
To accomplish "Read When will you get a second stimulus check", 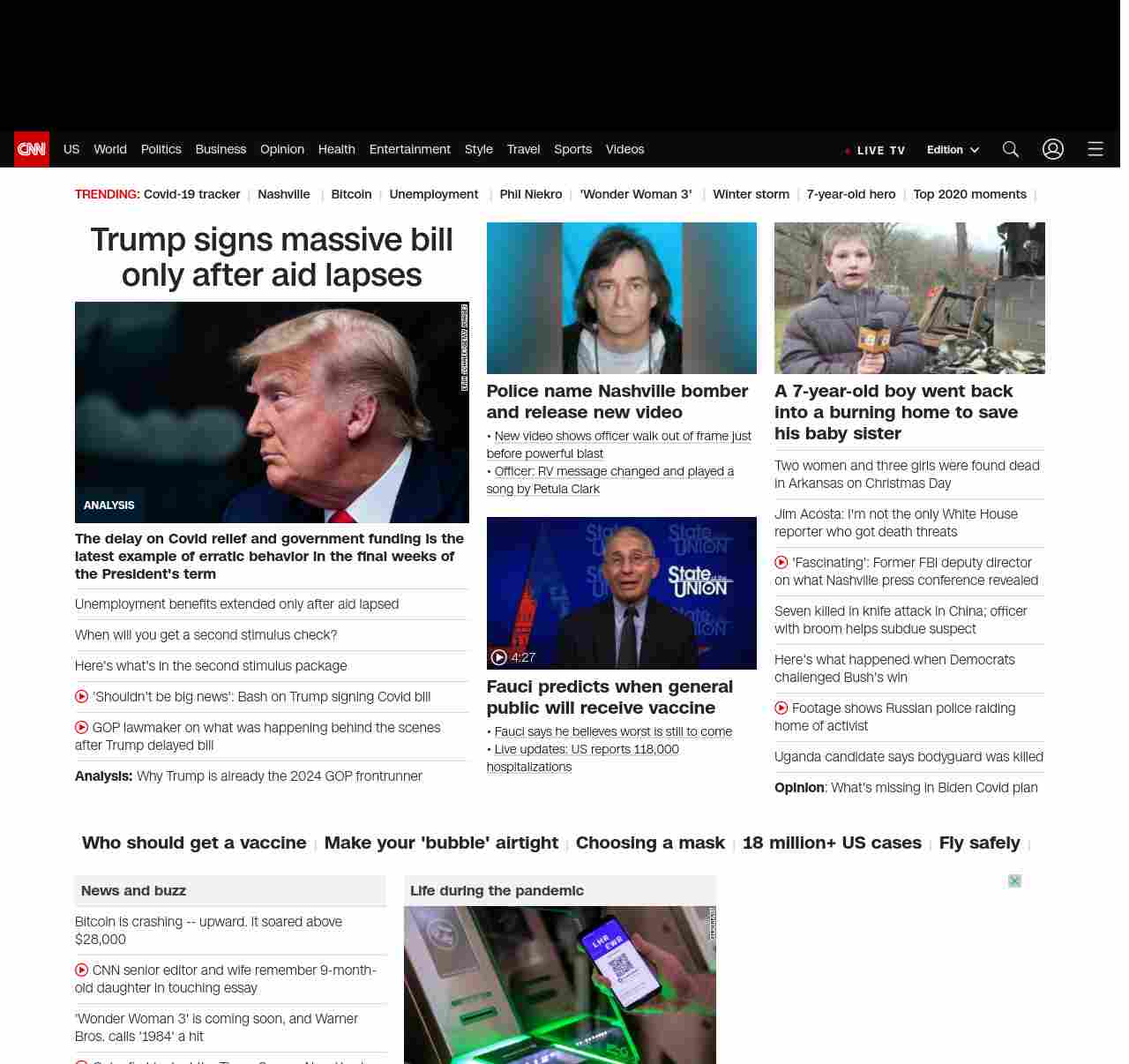I will click(x=206, y=635).
